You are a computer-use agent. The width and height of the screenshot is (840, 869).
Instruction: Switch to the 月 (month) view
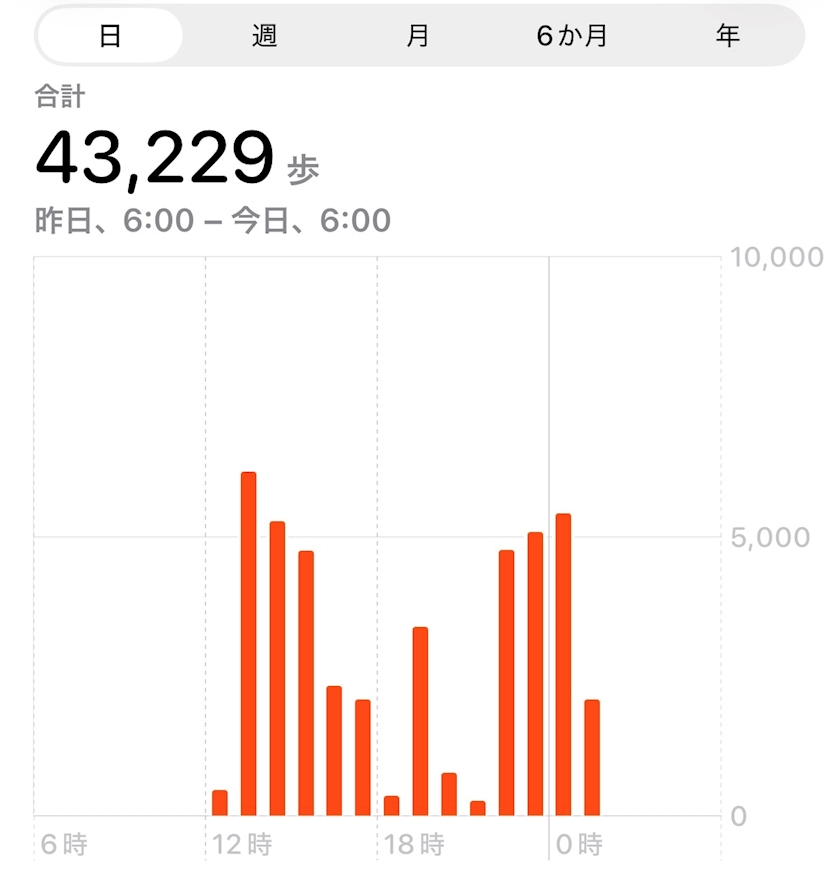[418, 36]
